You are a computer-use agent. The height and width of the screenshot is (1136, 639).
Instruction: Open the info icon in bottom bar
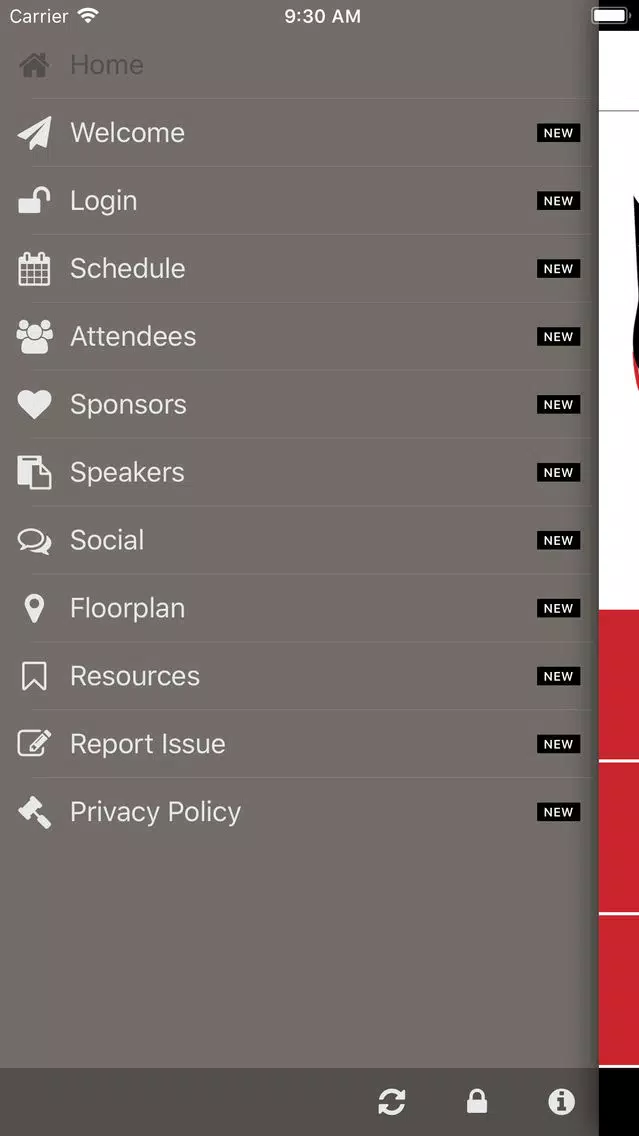pyautogui.click(x=561, y=1102)
